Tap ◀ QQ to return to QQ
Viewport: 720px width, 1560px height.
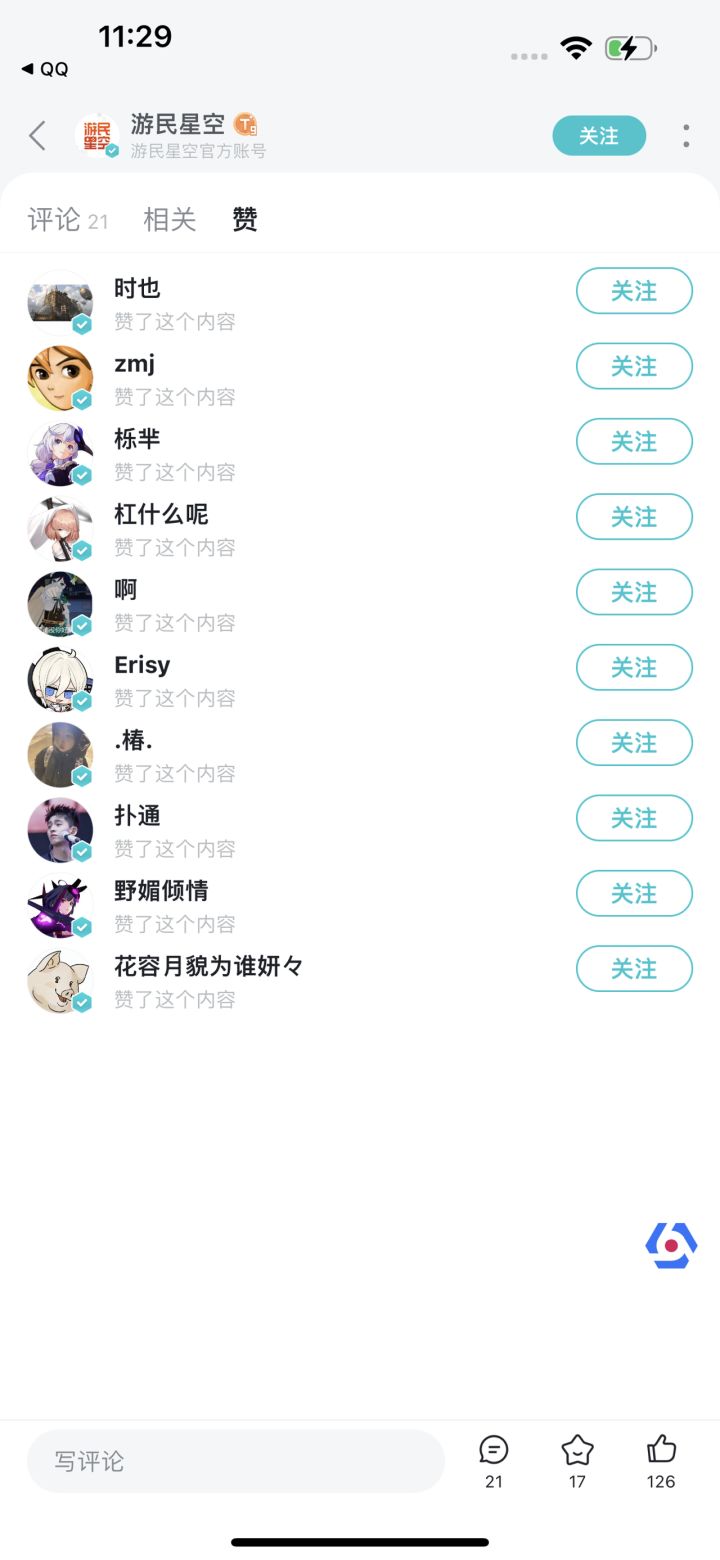coord(44,68)
